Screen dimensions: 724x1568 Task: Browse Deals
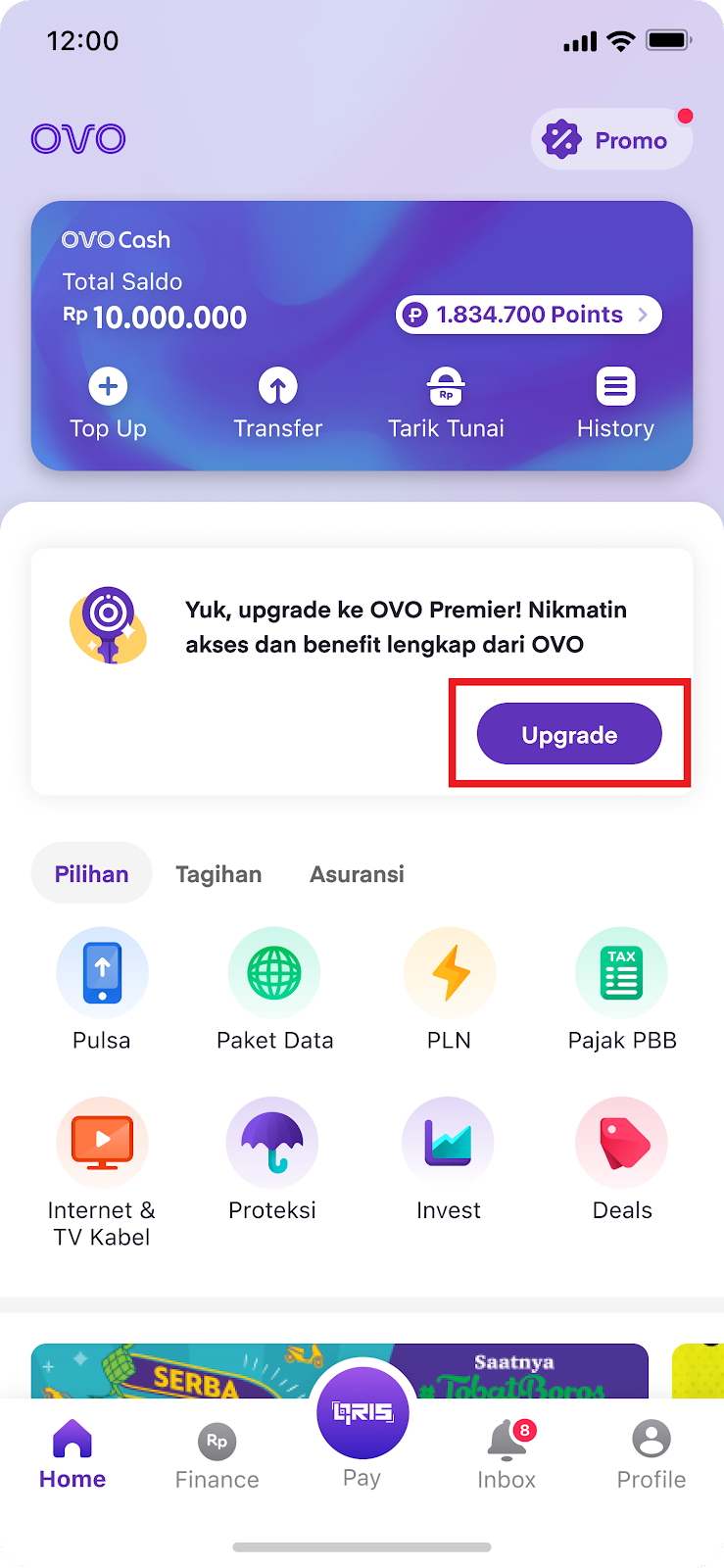point(622,1158)
